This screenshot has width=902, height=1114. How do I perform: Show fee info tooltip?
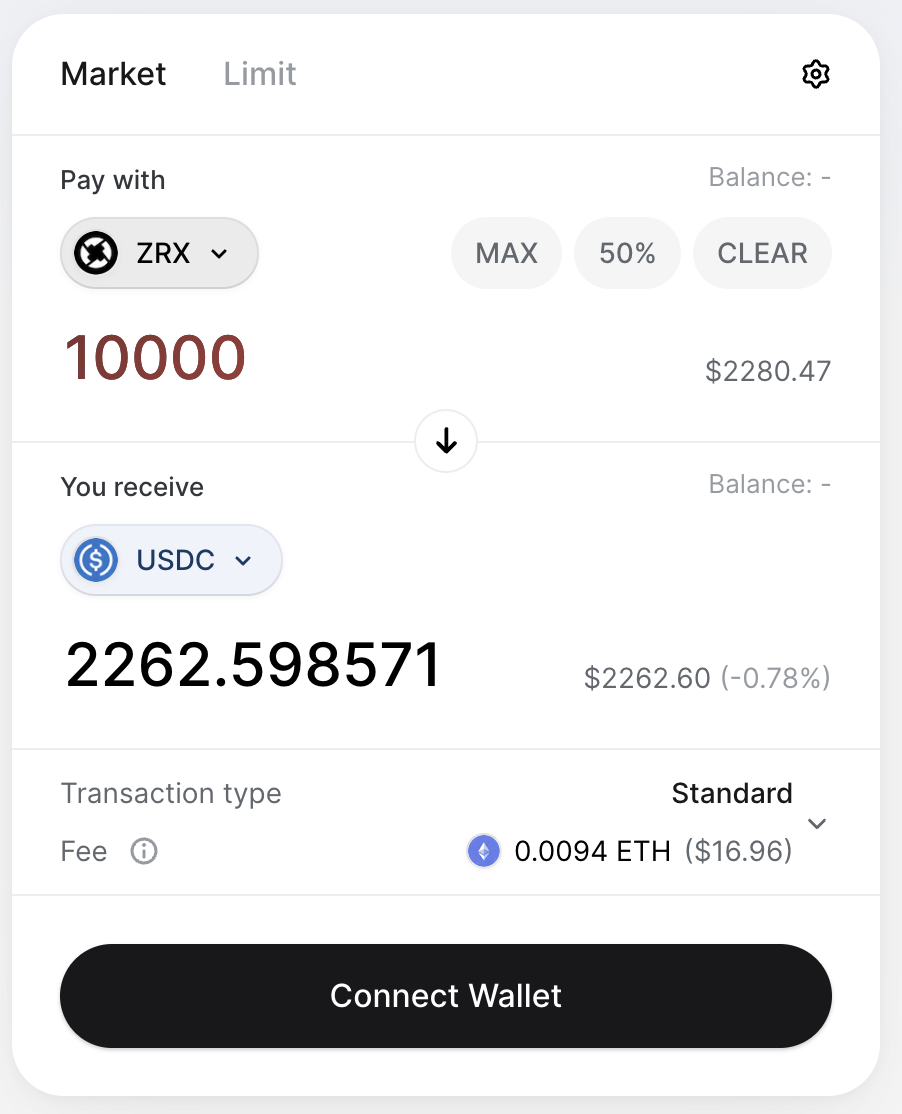144,852
